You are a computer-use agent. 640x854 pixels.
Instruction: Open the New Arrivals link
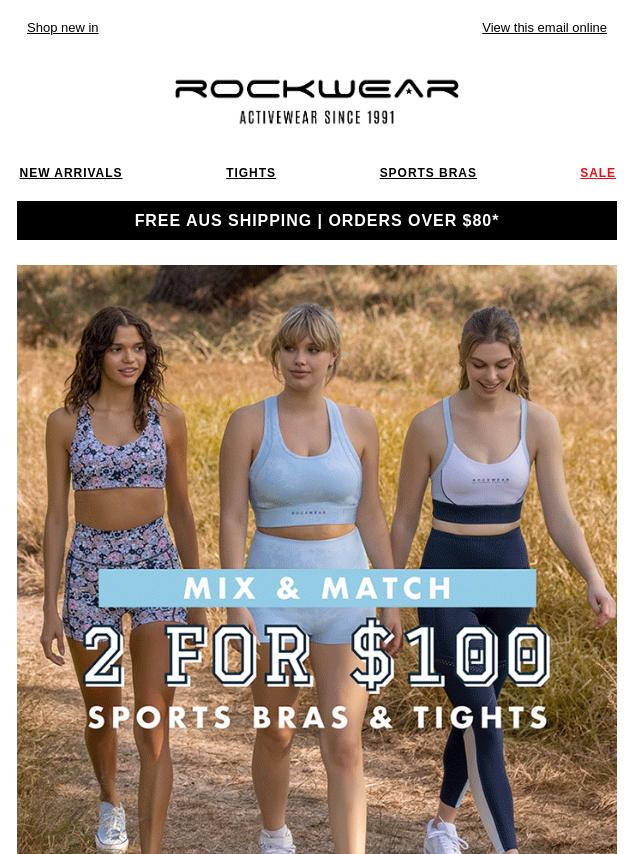point(71,173)
